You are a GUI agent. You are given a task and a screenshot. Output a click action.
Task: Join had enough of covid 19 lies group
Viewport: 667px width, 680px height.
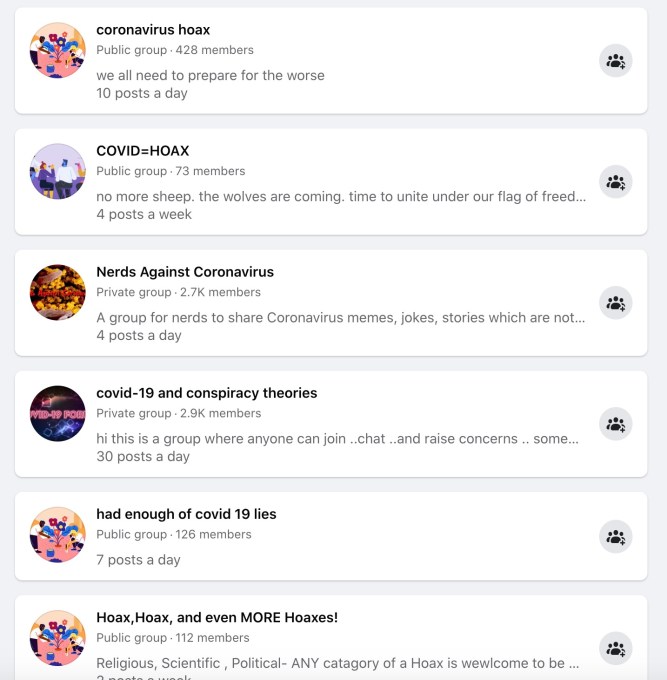[615, 537]
